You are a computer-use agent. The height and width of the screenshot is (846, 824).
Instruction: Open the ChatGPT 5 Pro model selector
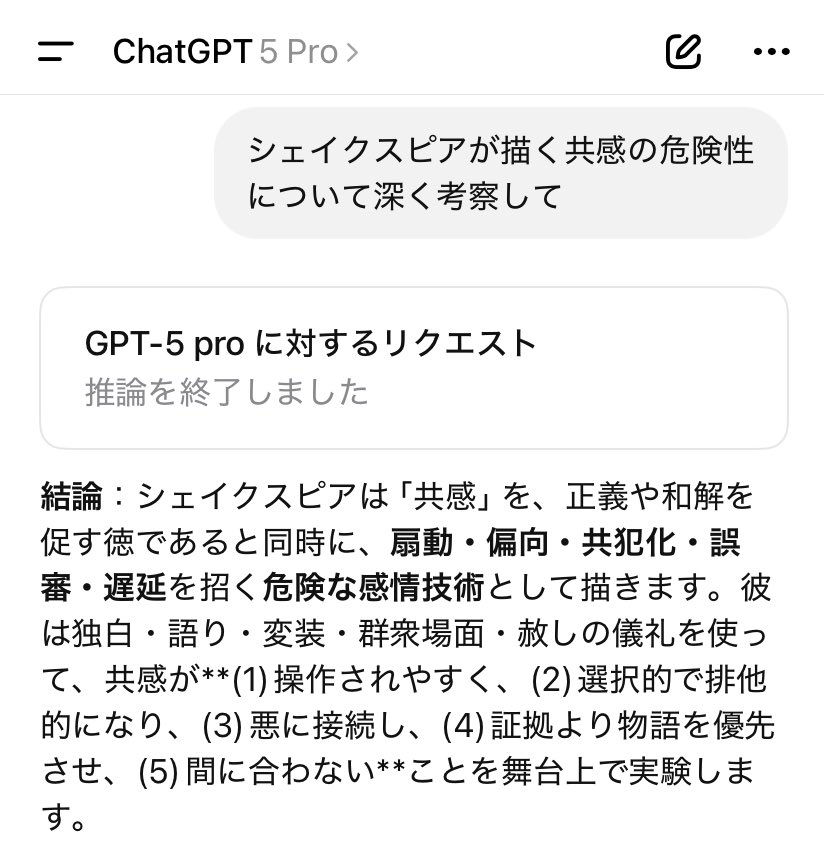236,52
